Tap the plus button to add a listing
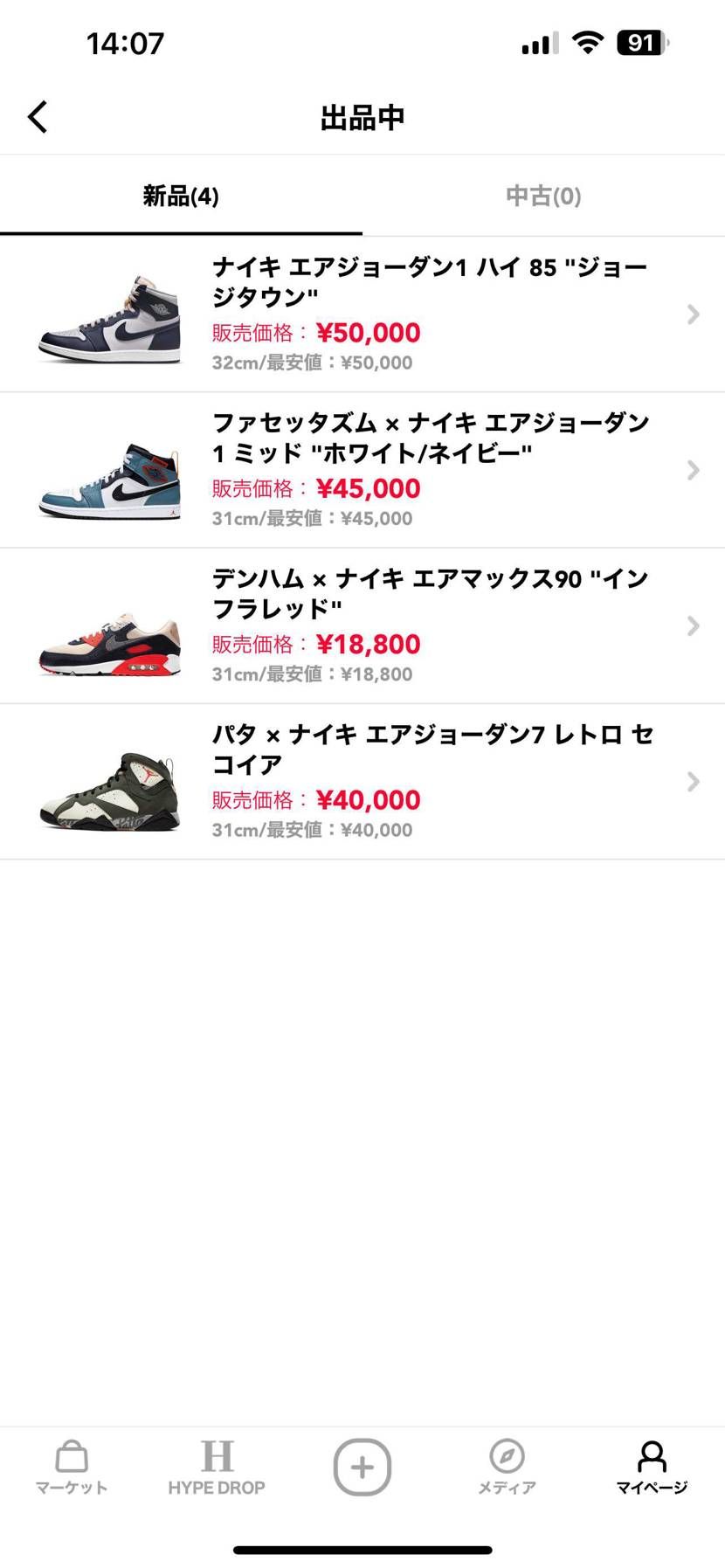 tap(362, 1467)
